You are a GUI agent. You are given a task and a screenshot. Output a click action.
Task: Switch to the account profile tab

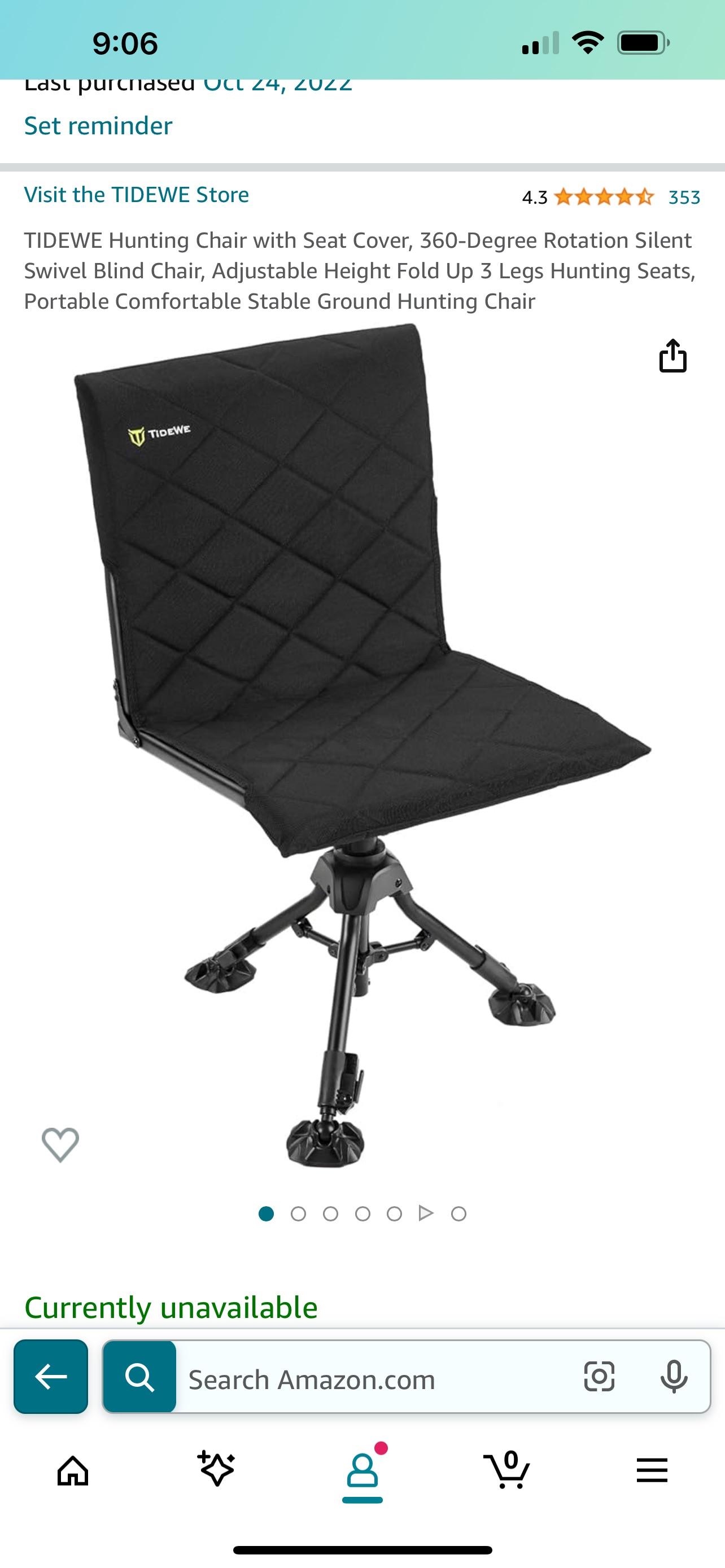[362, 1471]
